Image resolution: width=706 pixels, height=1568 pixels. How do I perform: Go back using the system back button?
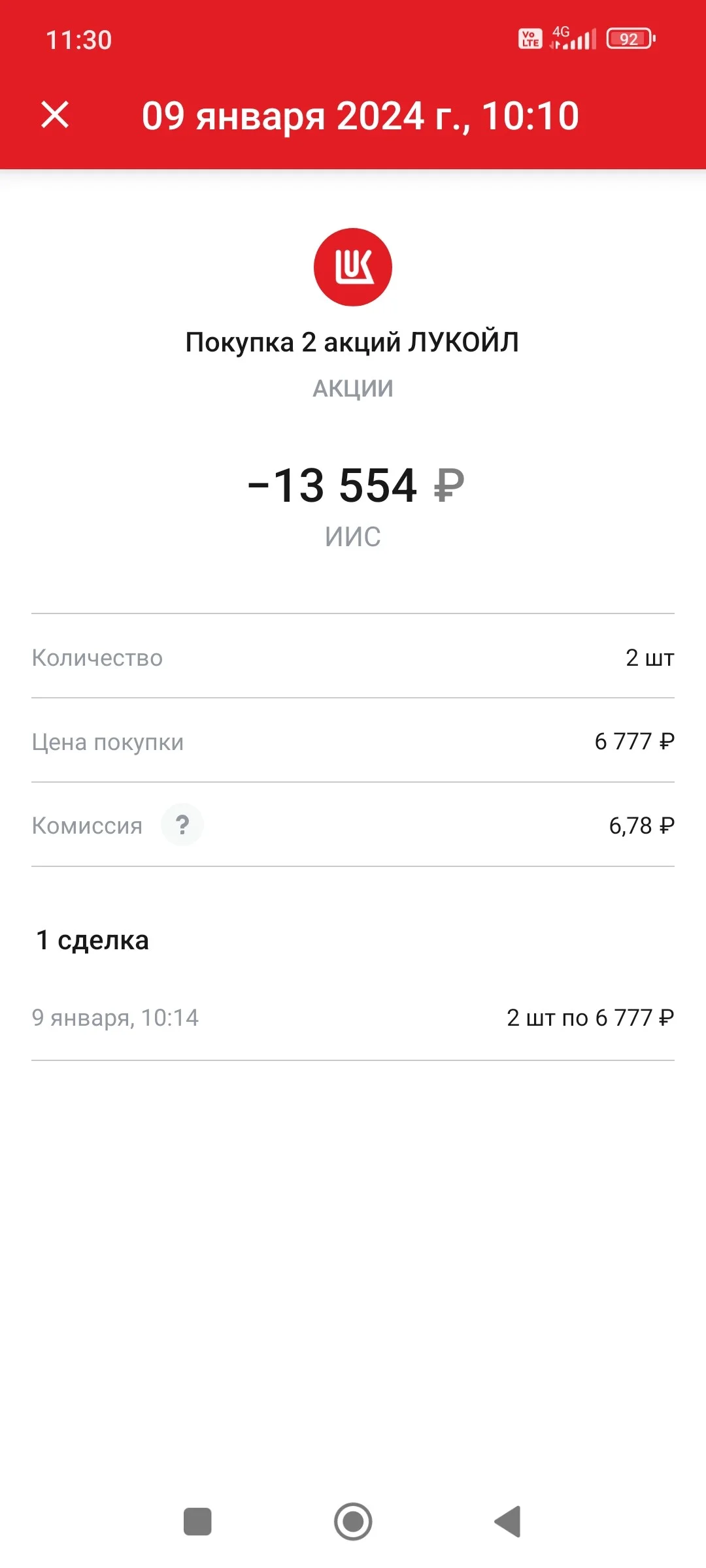coord(508,1522)
